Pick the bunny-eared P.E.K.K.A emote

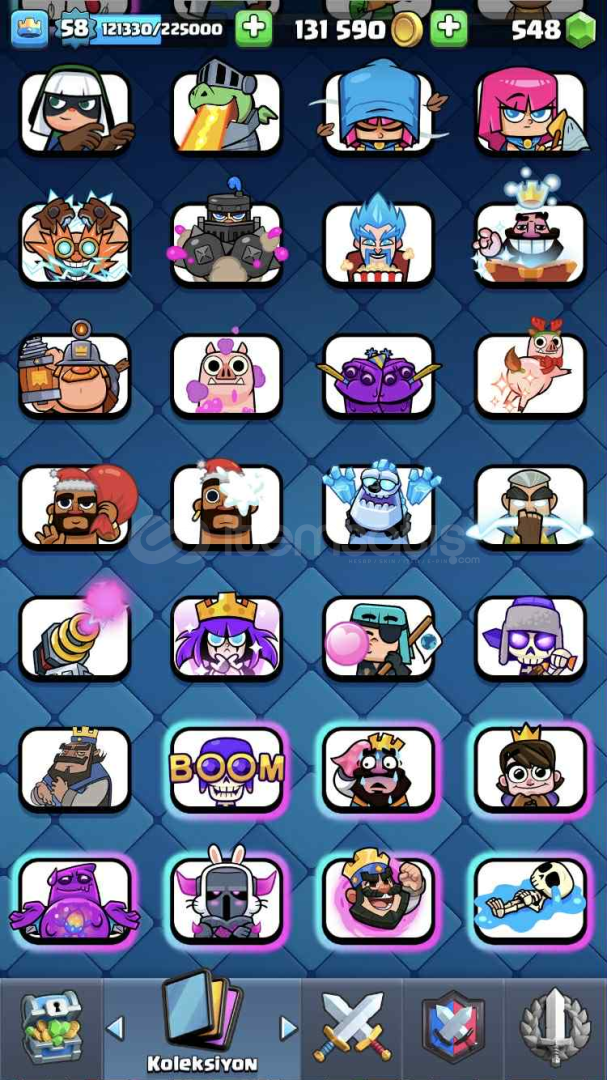tap(227, 900)
